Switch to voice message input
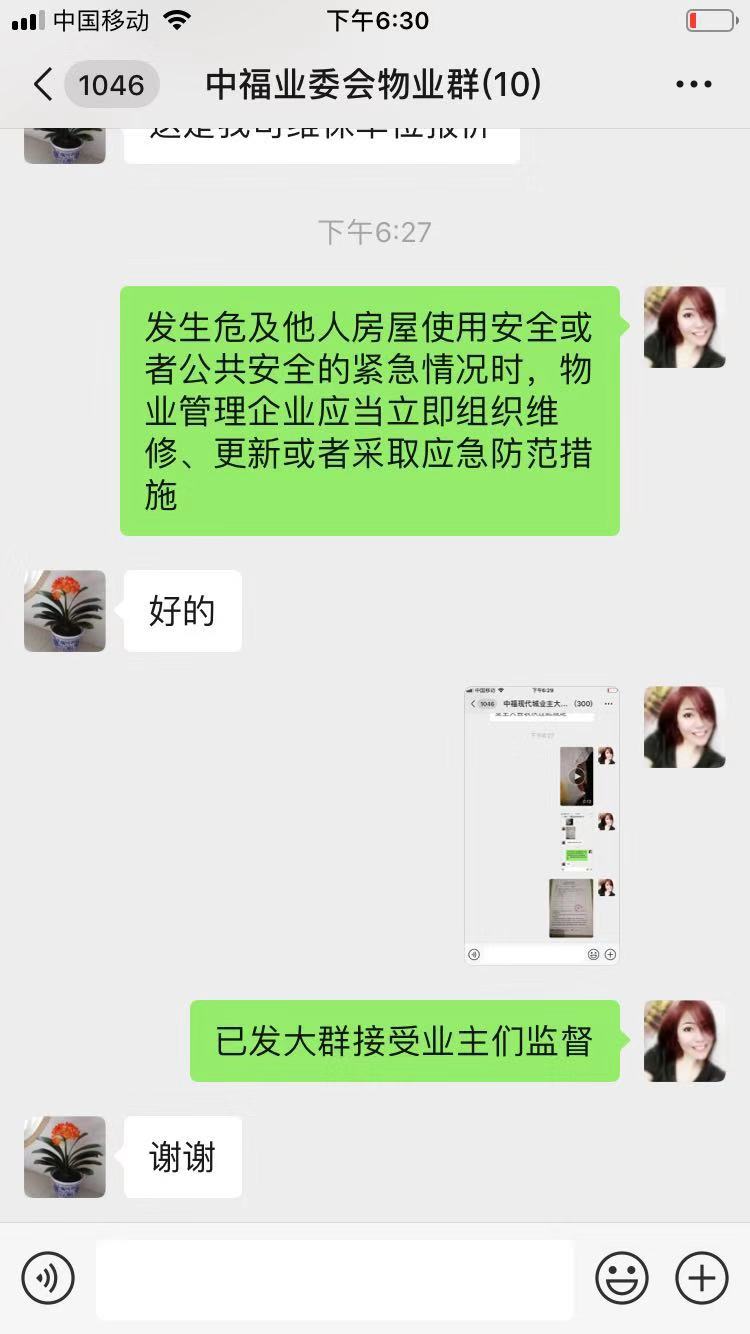This screenshot has width=750, height=1334. (48, 1277)
